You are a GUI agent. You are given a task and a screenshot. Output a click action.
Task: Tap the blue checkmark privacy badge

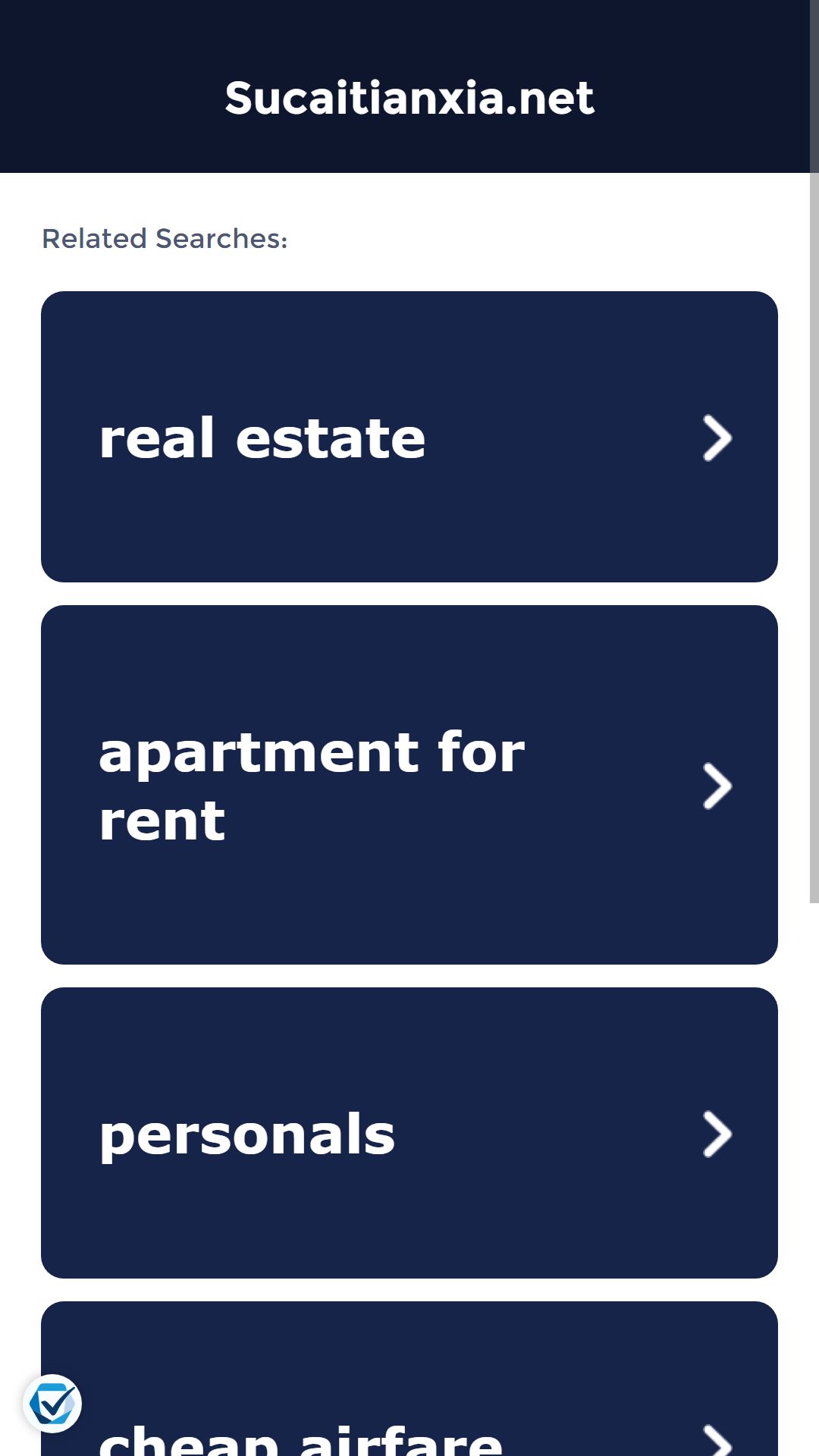pyautogui.click(x=52, y=1404)
